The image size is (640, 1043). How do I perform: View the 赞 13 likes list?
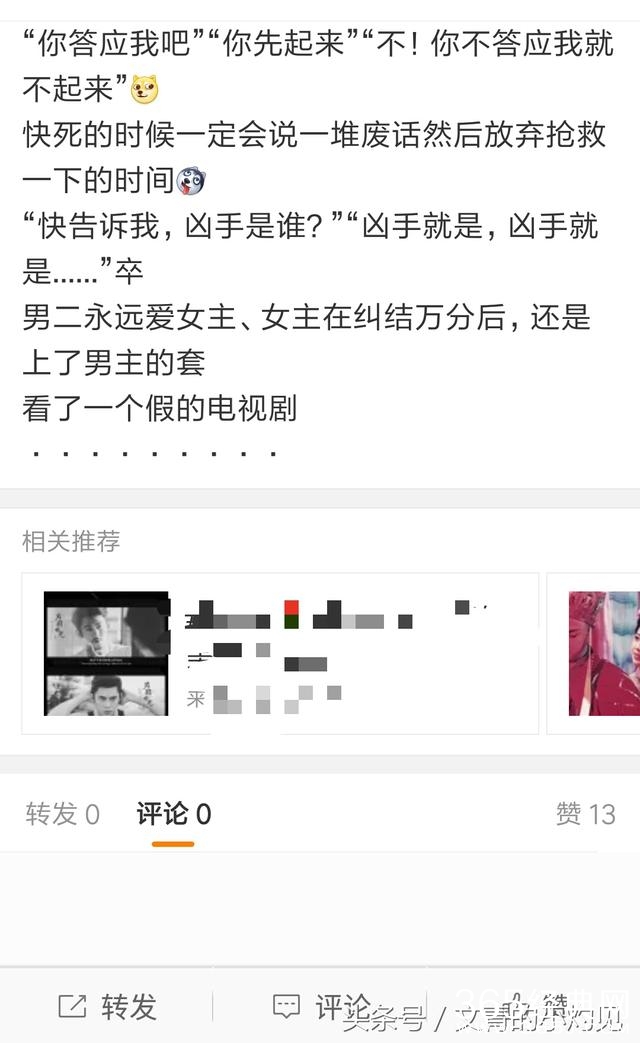[585, 814]
